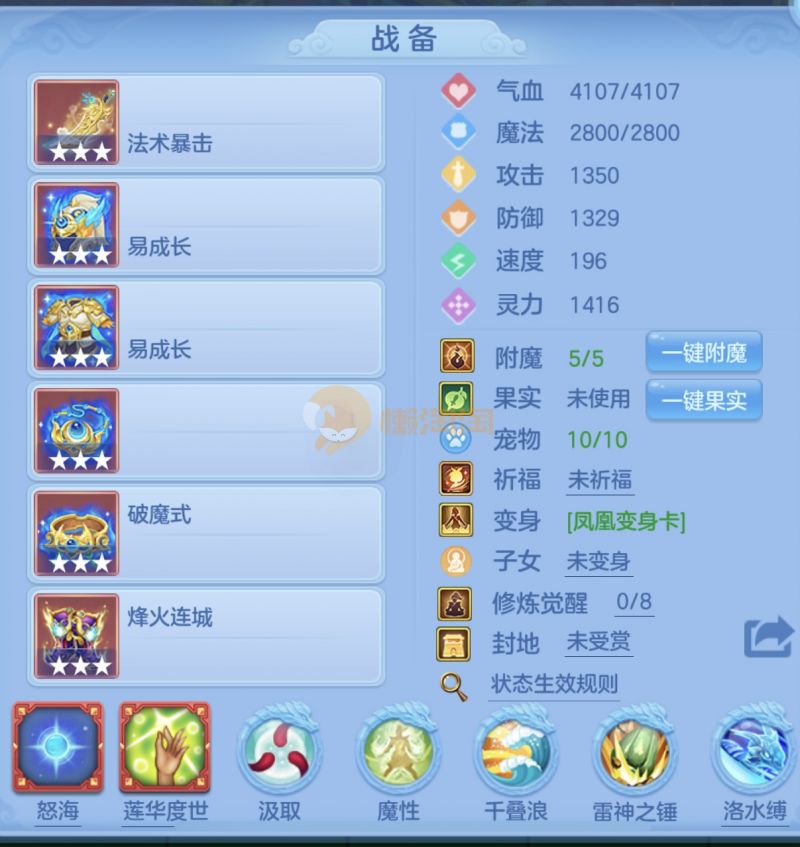Tap the 一键果实 button
This screenshot has height=847, width=800.
click(704, 401)
